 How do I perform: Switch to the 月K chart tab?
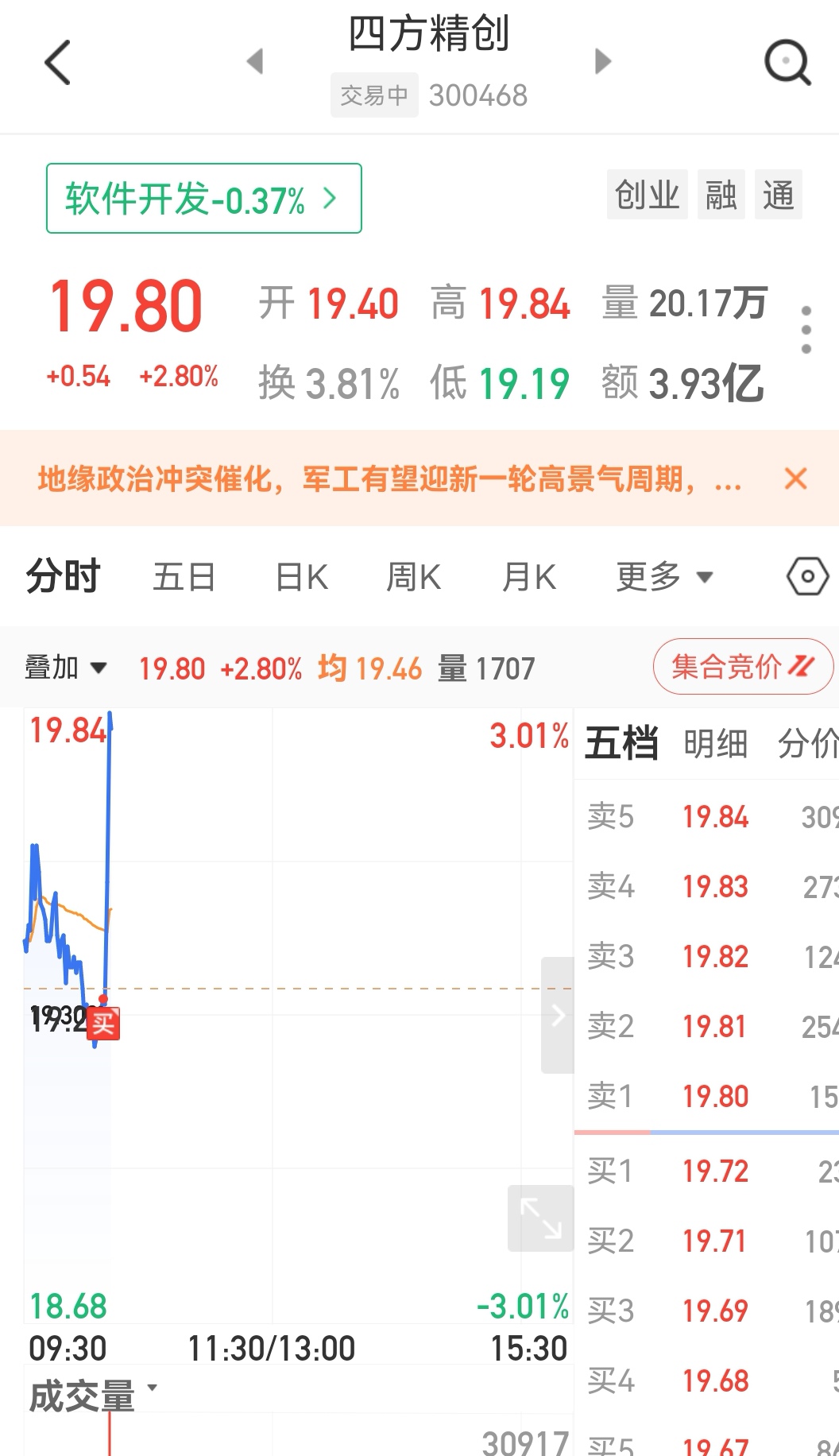pos(529,577)
